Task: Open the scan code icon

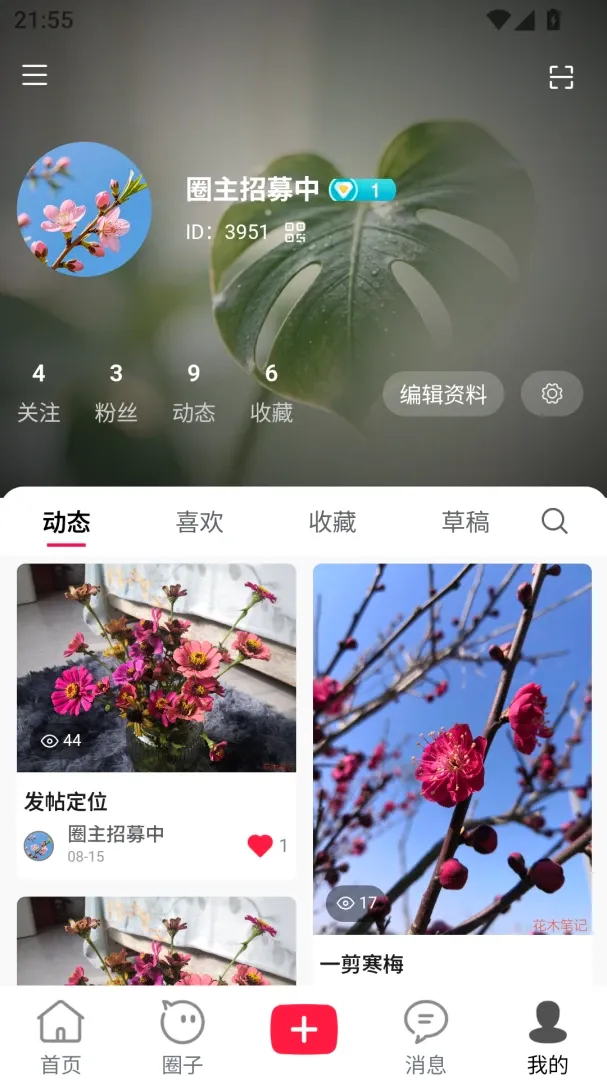Action: pos(561,77)
